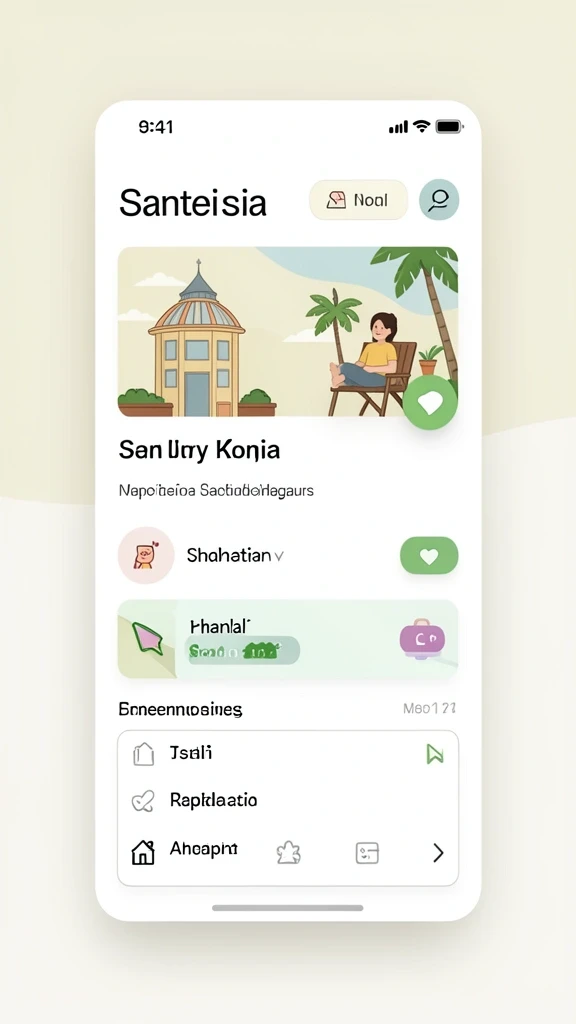Tap the green flag icon beside Tsali
The width and height of the screenshot is (576, 1024).
pyautogui.click(x=434, y=754)
